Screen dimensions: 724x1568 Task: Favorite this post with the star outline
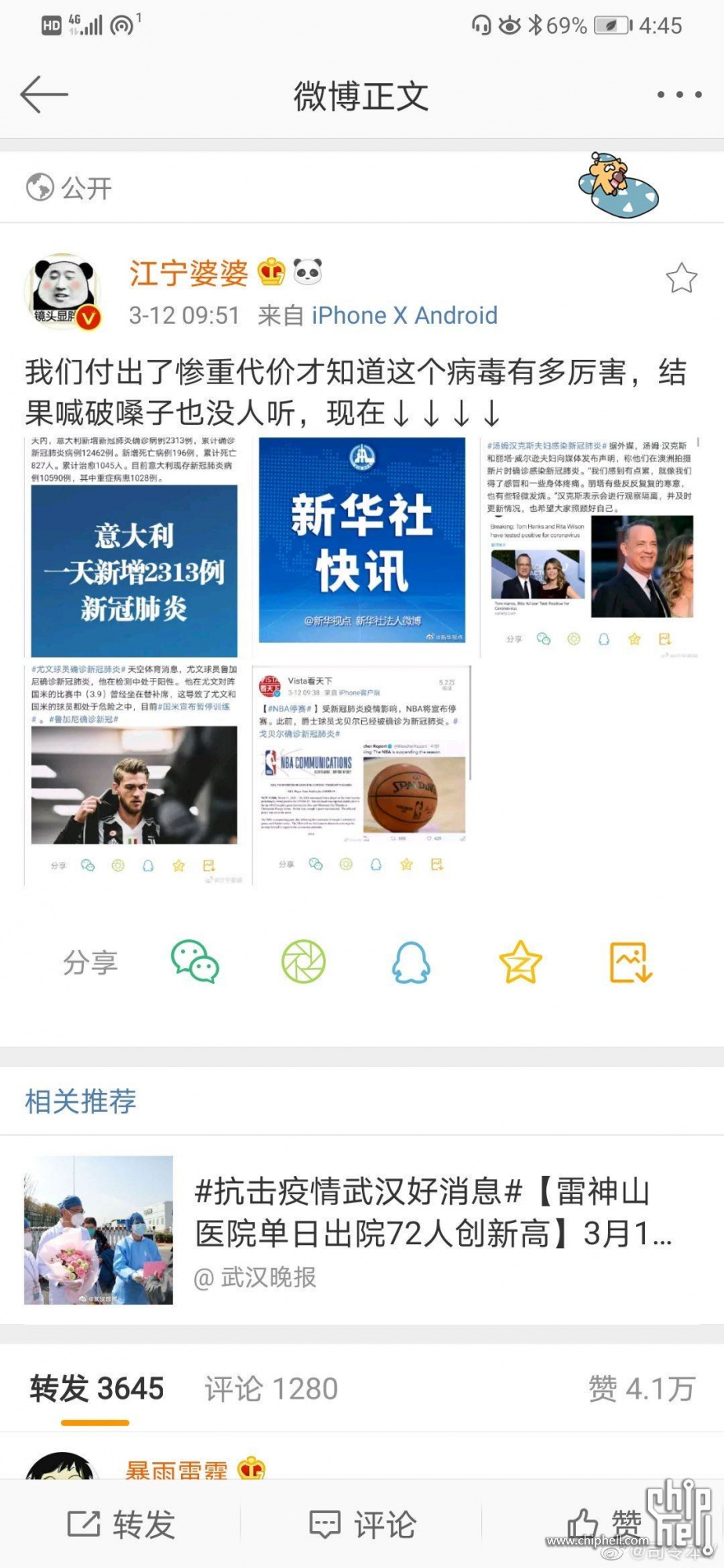[x=681, y=278]
